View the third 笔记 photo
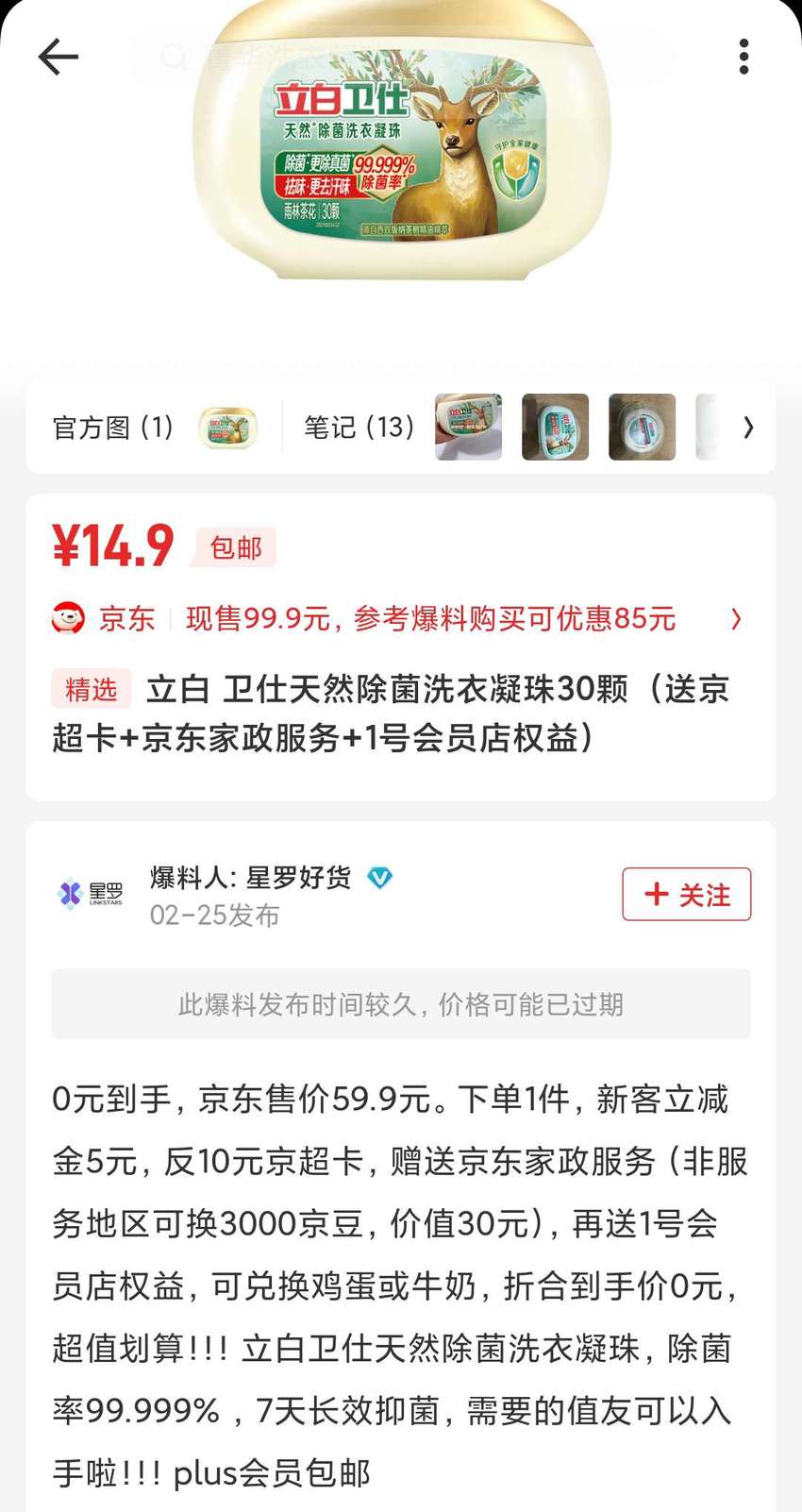 pyautogui.click(x=642, y=428)
